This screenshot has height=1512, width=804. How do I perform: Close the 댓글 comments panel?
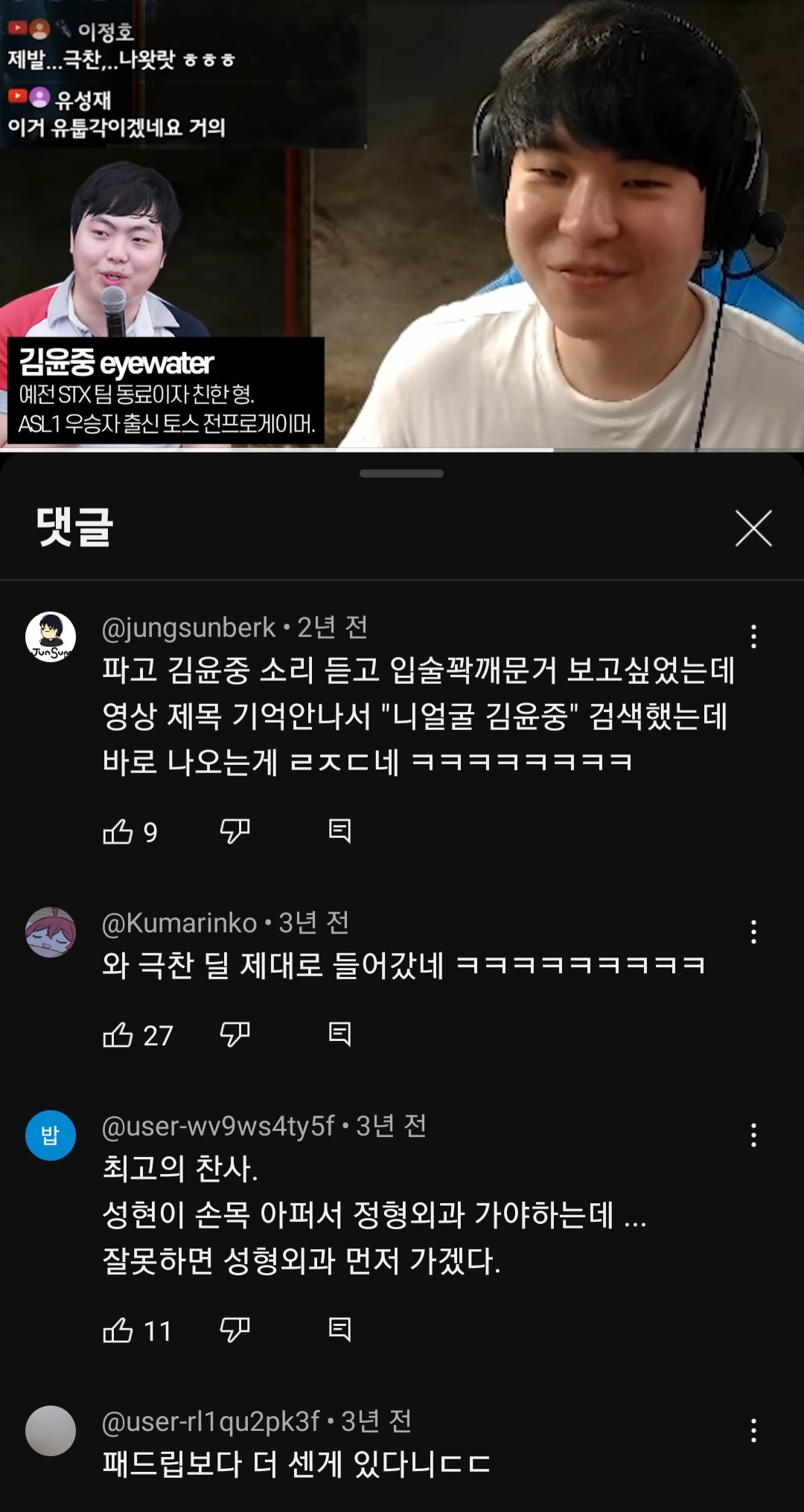tap(753, 528)
